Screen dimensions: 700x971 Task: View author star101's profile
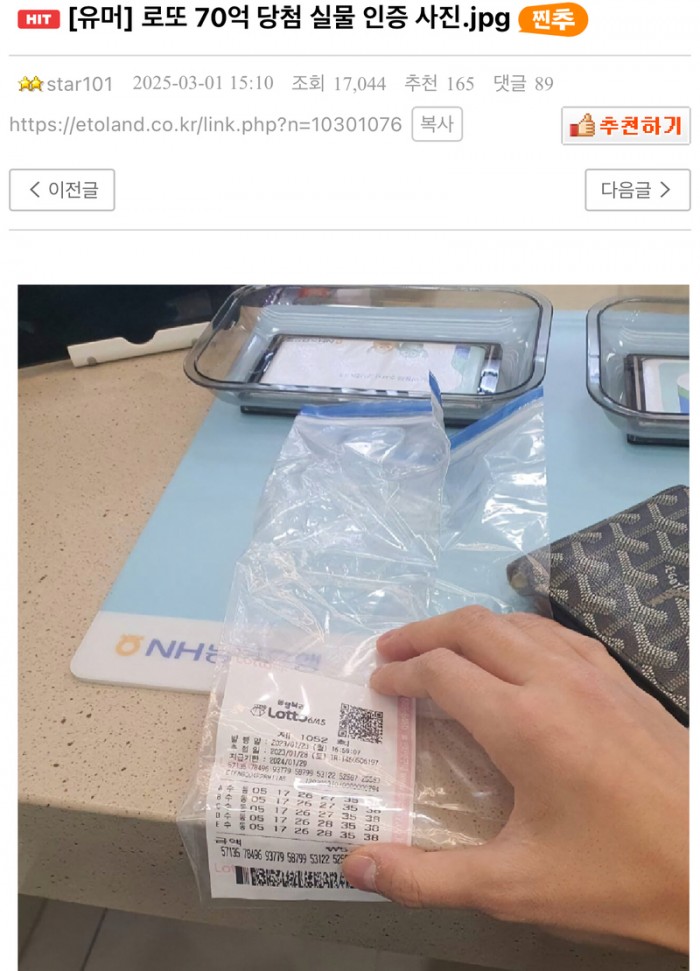[x=79, y=83]
